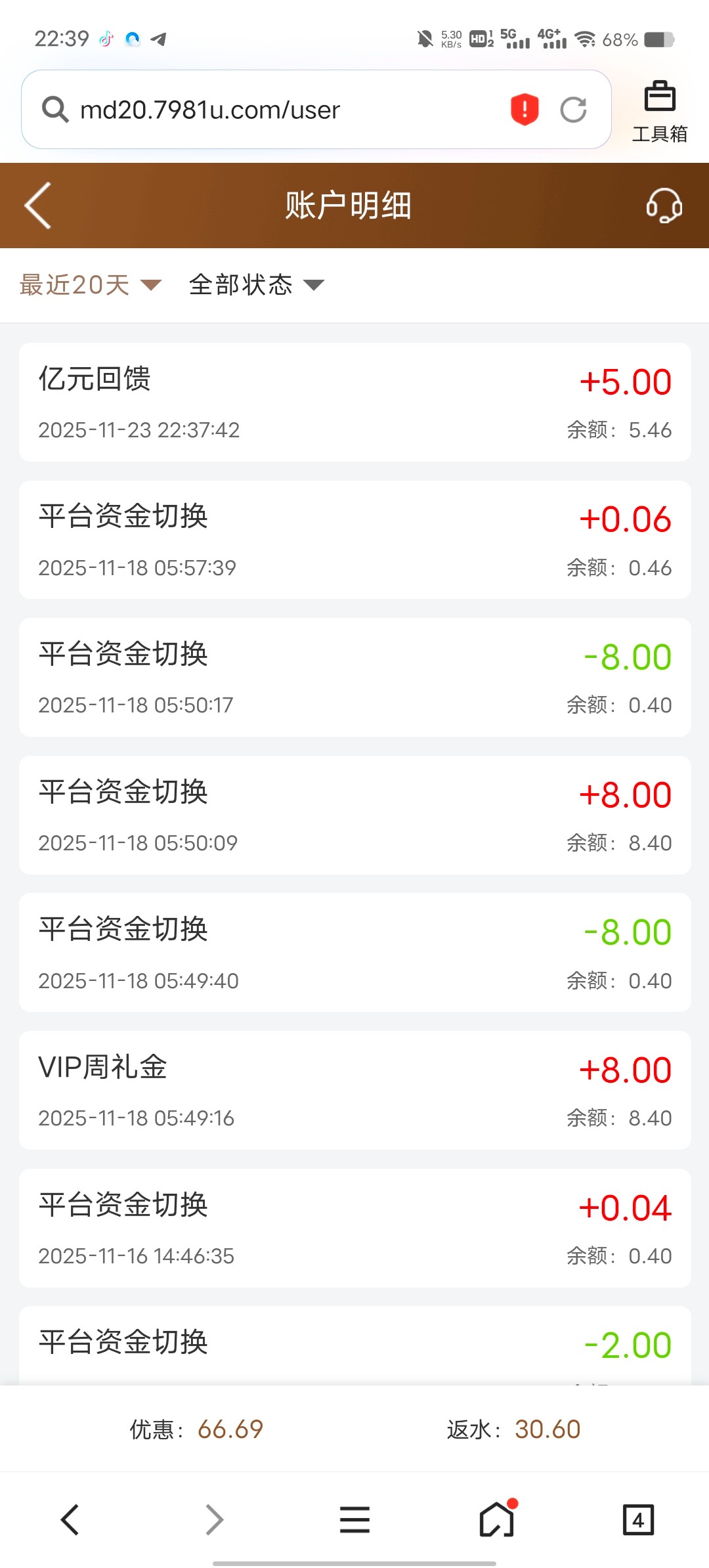This screenshot has height=1568, width=709.
Task: Open the red security shield warning
Action: pos(525,109)
